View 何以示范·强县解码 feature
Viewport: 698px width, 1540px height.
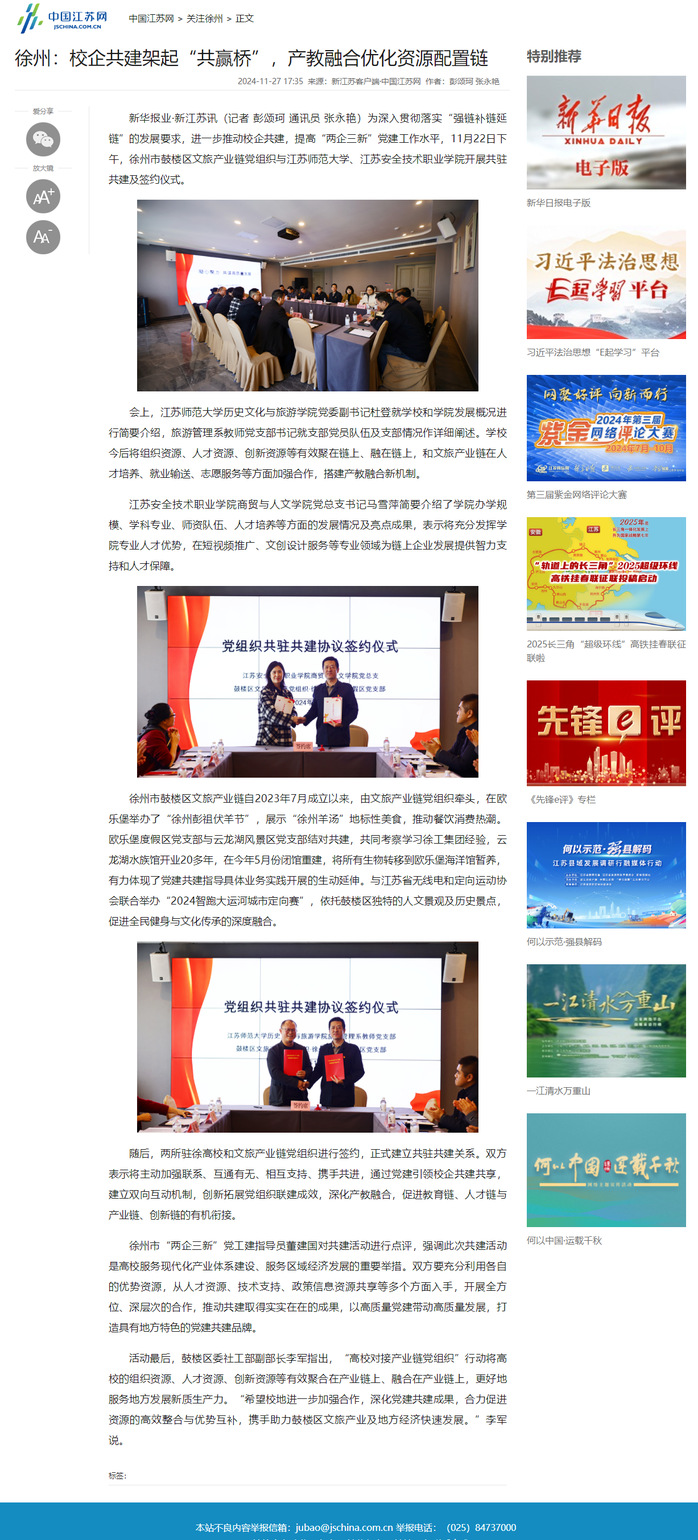click(606, 874)
